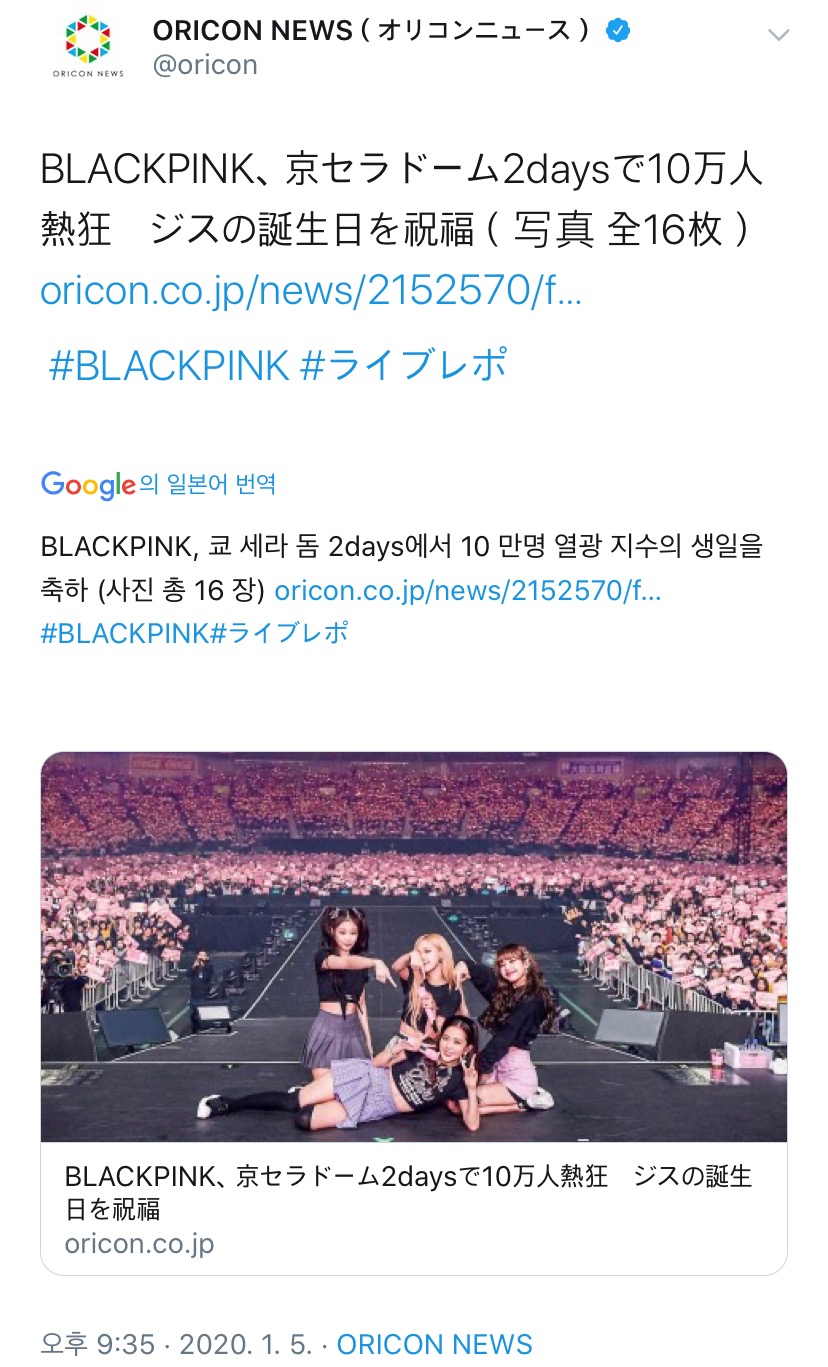Viewport: 828px width, 1367px height.
Task: Open the ORICON NEWS profile avatar
Action: coord(89,46)
